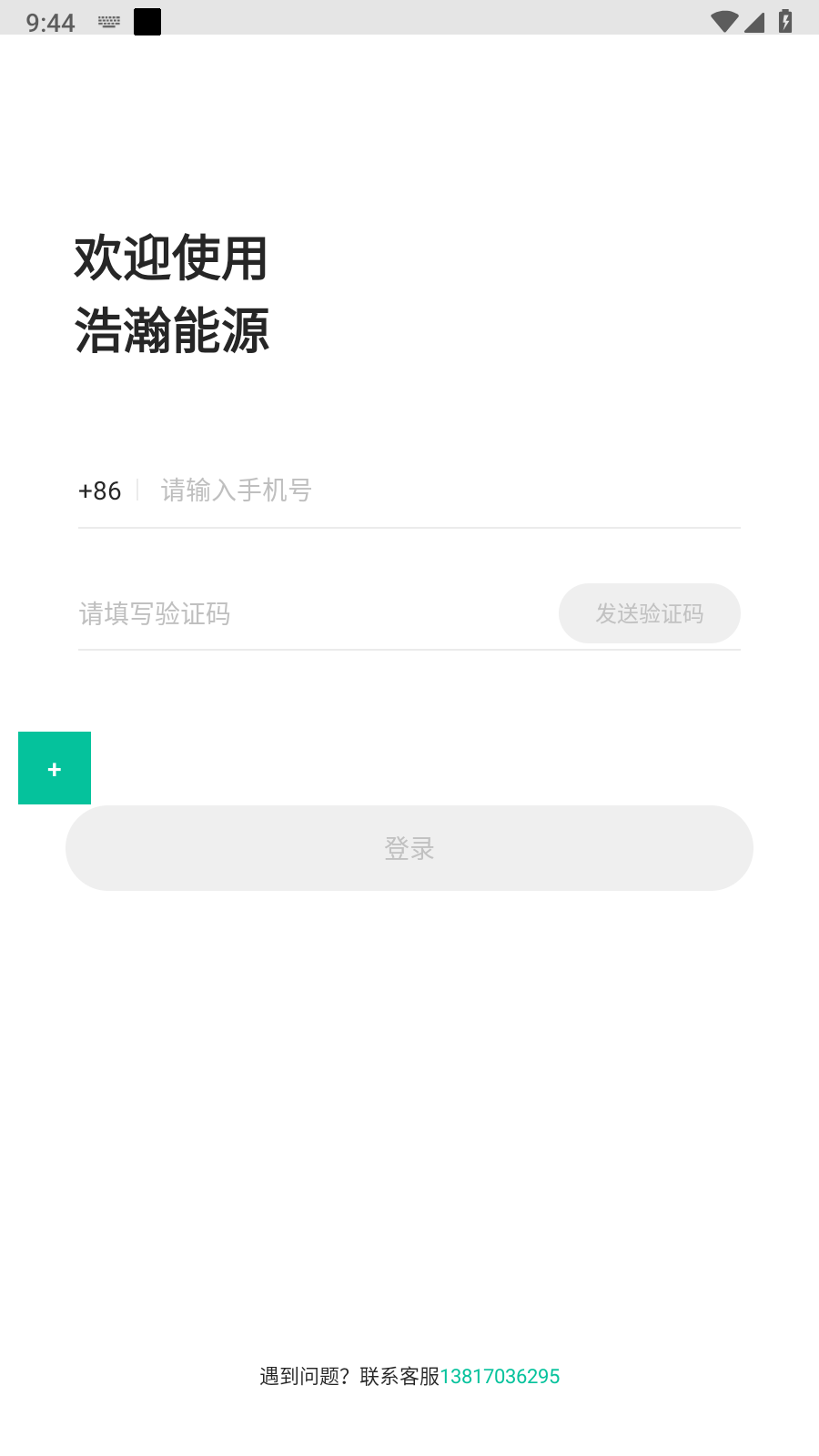Tap the keyboard icon in the status bar
This screenshot has height=1456, width=819.
108,20
